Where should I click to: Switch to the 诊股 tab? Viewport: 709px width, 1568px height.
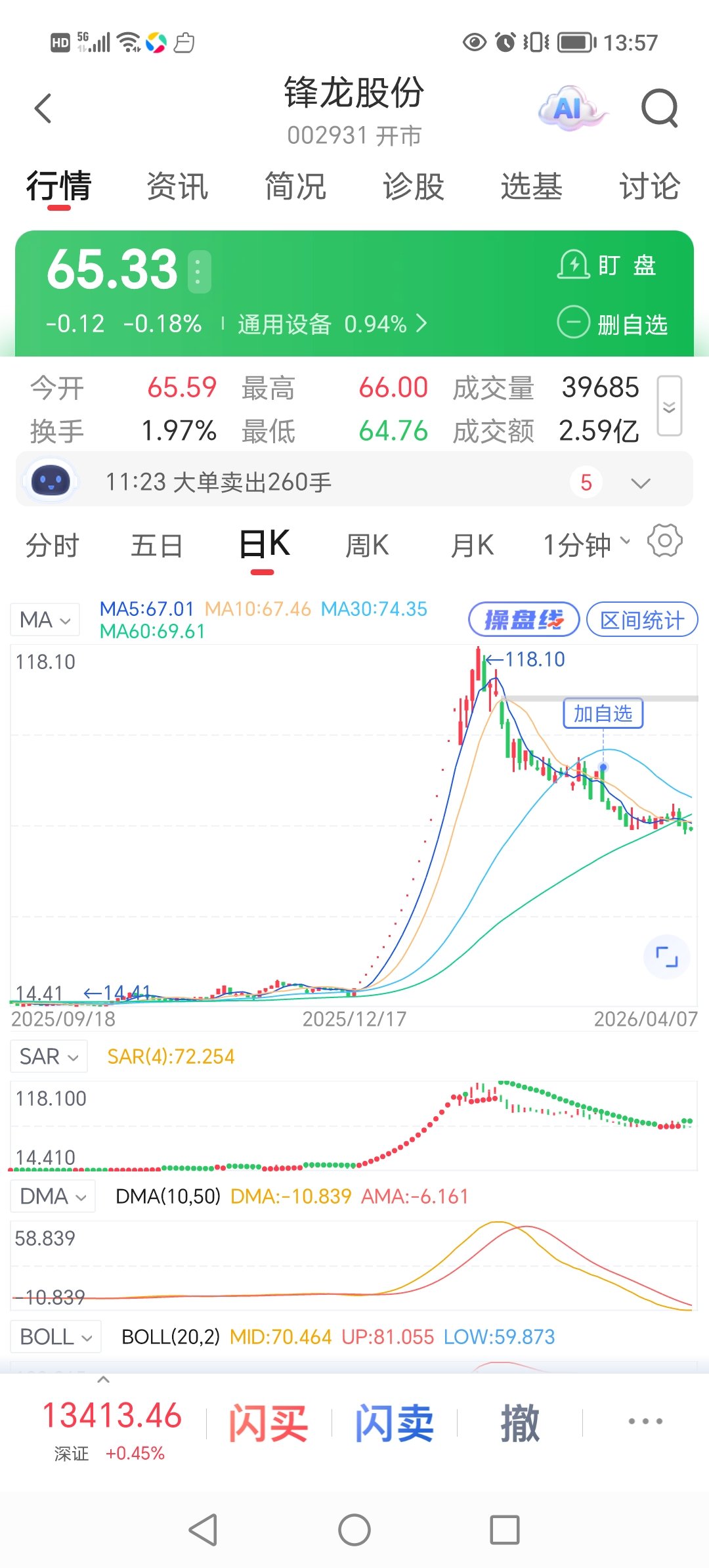click(414, 186)
